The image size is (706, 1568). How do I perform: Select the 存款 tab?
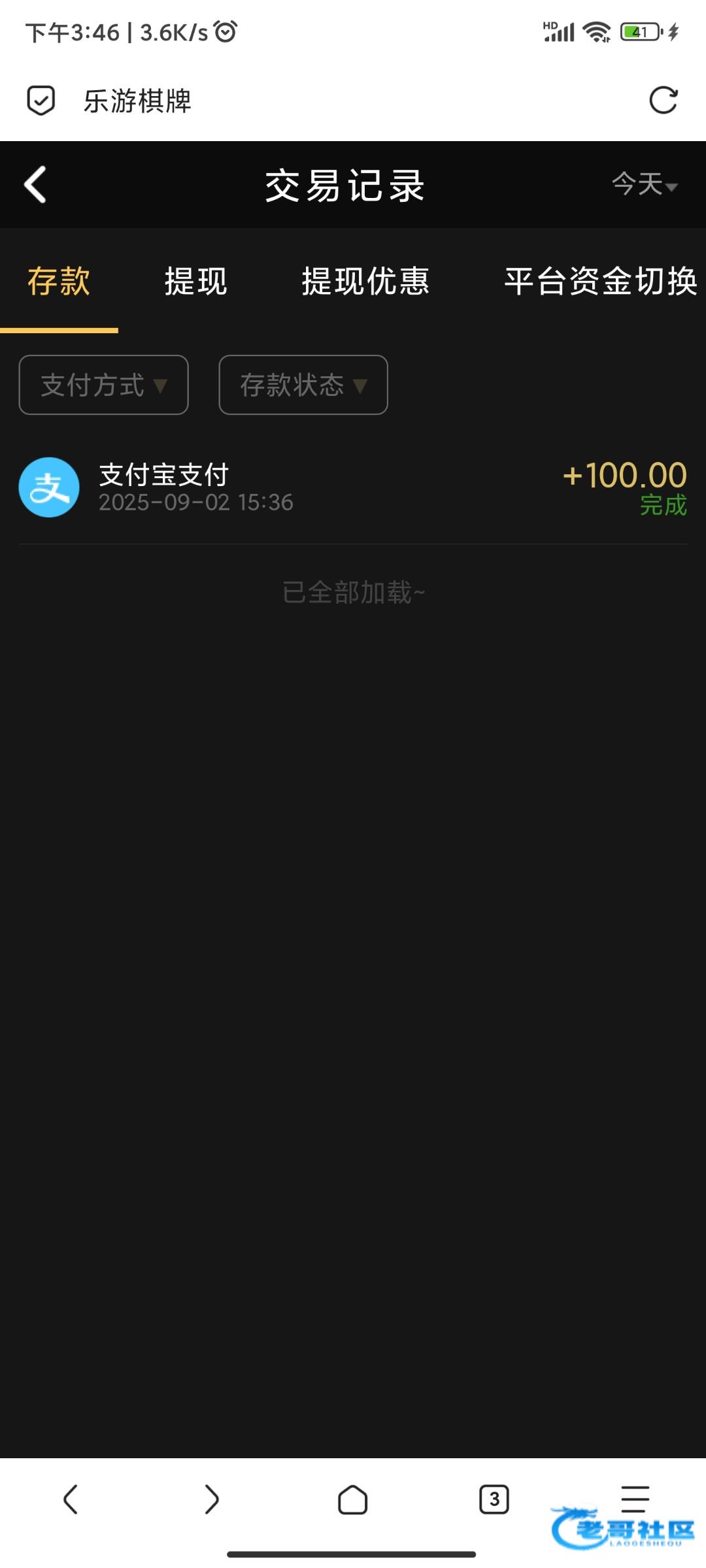(59, 282)
